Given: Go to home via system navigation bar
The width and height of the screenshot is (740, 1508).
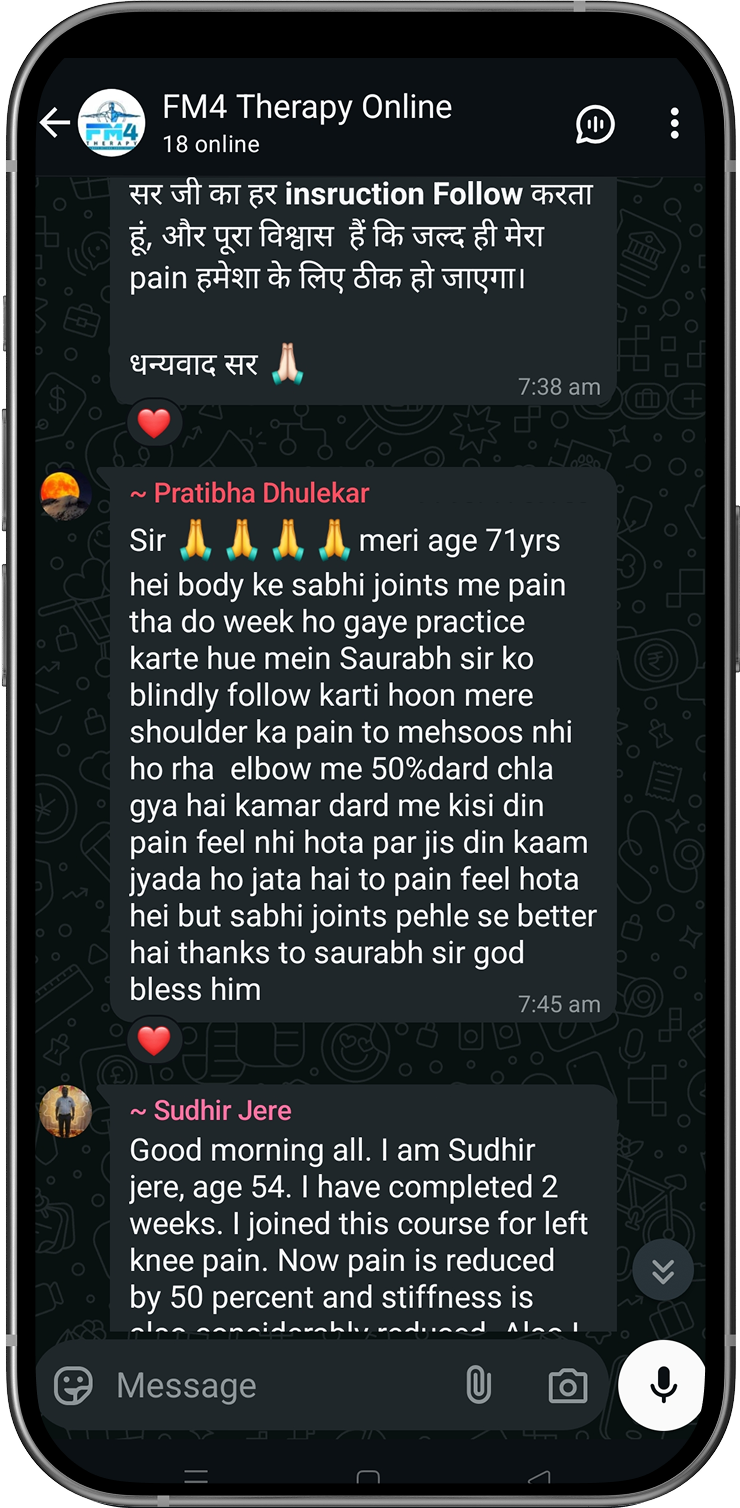Looking at the screenshot, I should [368, 1478].
